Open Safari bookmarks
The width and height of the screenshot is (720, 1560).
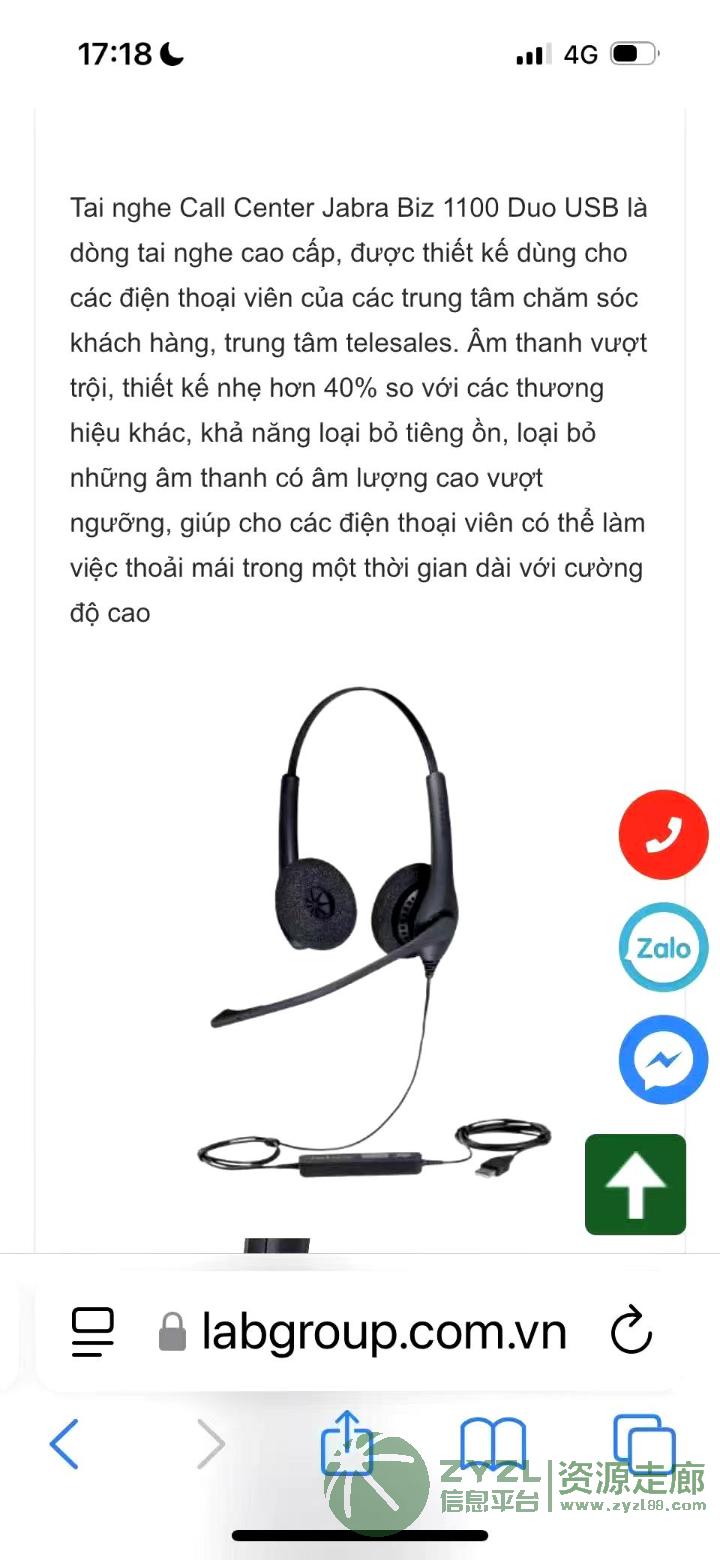coord(492,1444)
